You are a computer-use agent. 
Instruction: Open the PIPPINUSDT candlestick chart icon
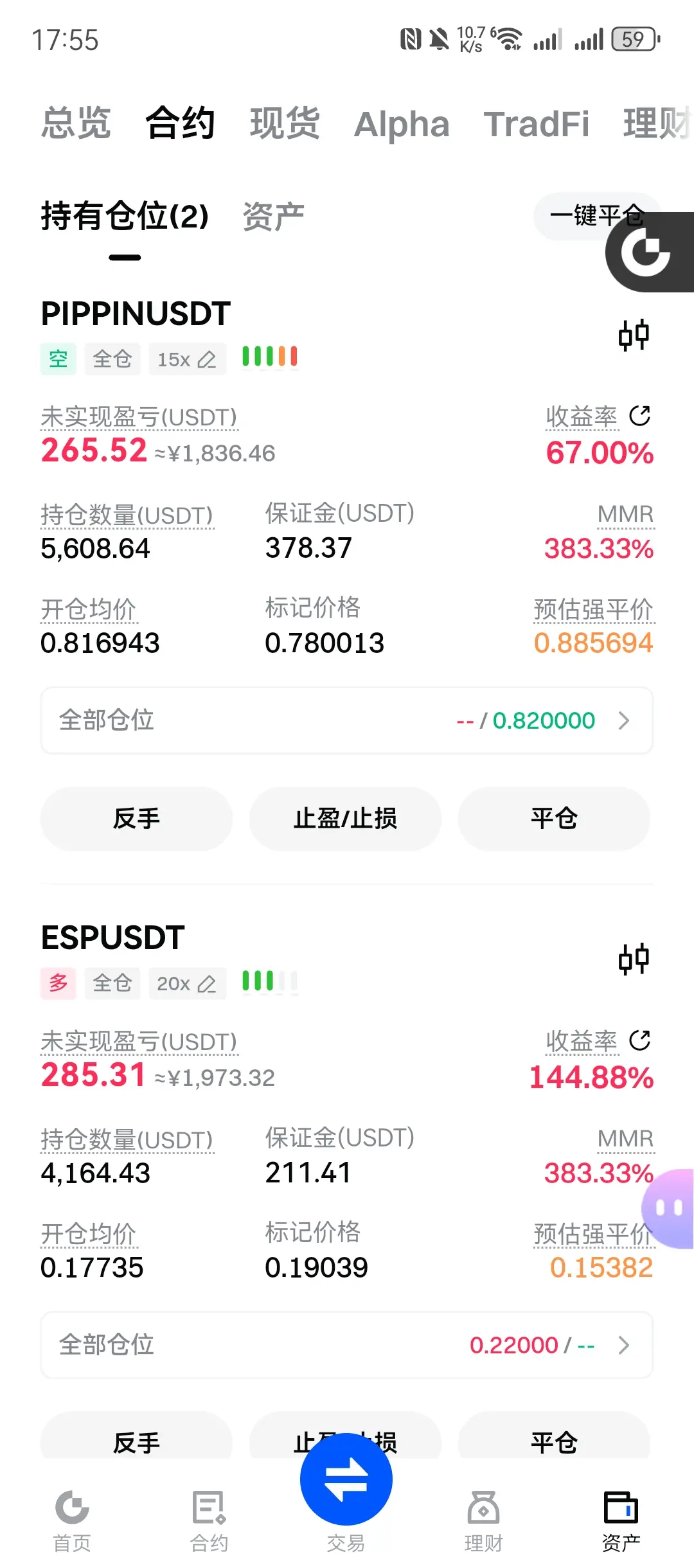[634, 335]
